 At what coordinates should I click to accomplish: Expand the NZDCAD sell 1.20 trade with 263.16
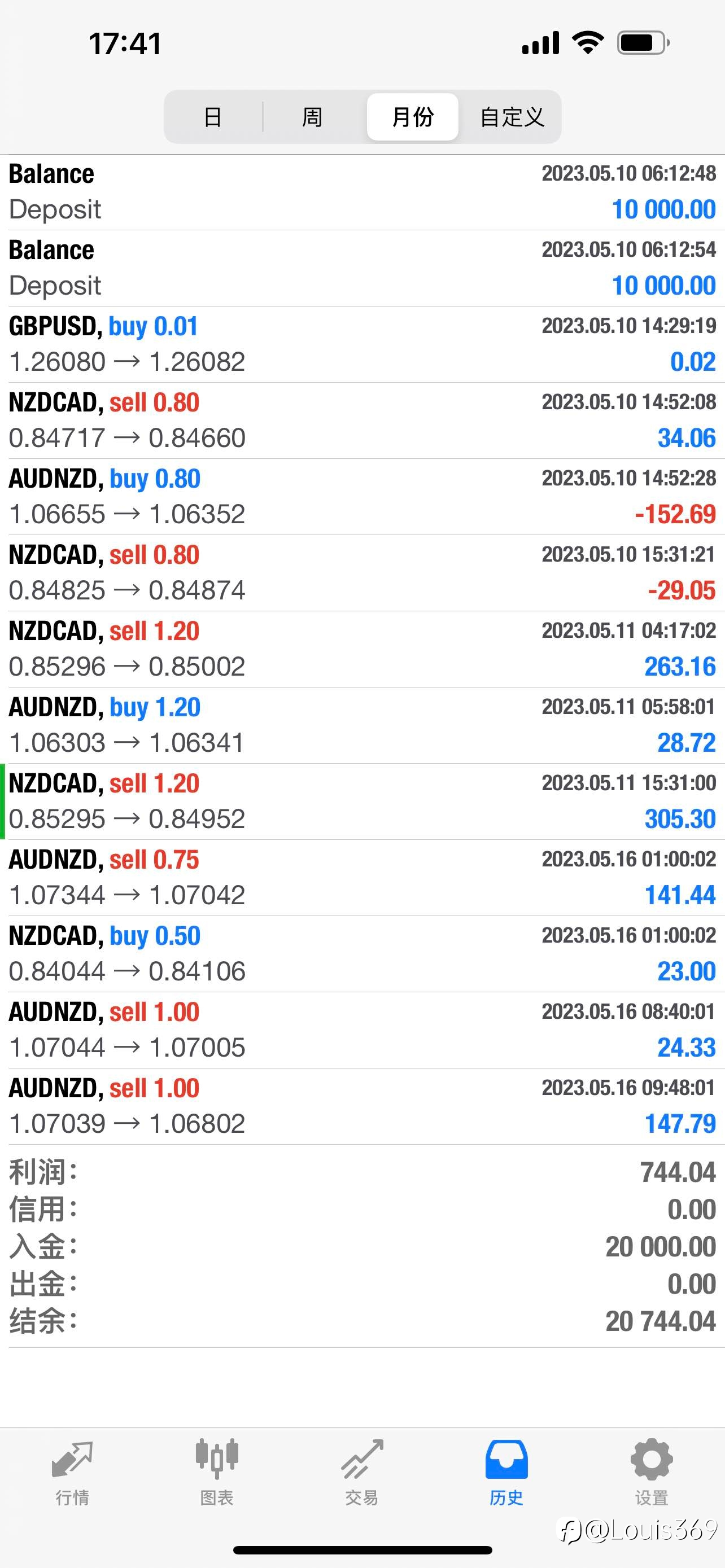[x=362, y=649]
